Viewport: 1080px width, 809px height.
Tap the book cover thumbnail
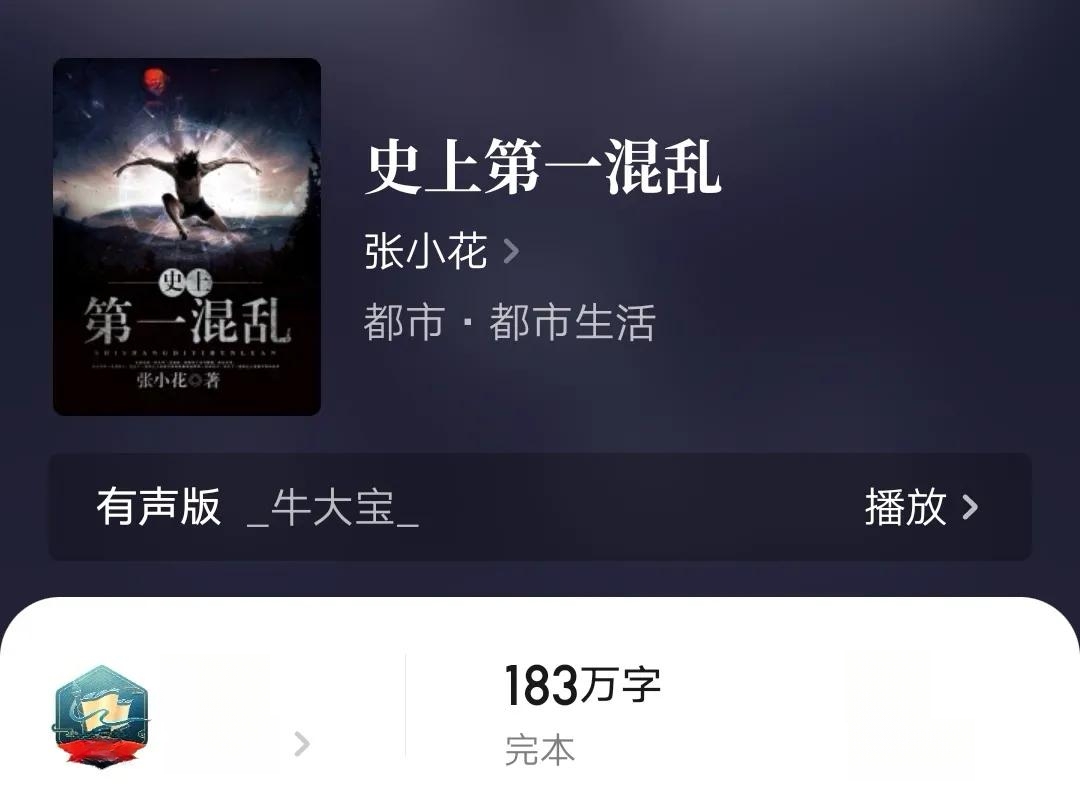point(187,237)
